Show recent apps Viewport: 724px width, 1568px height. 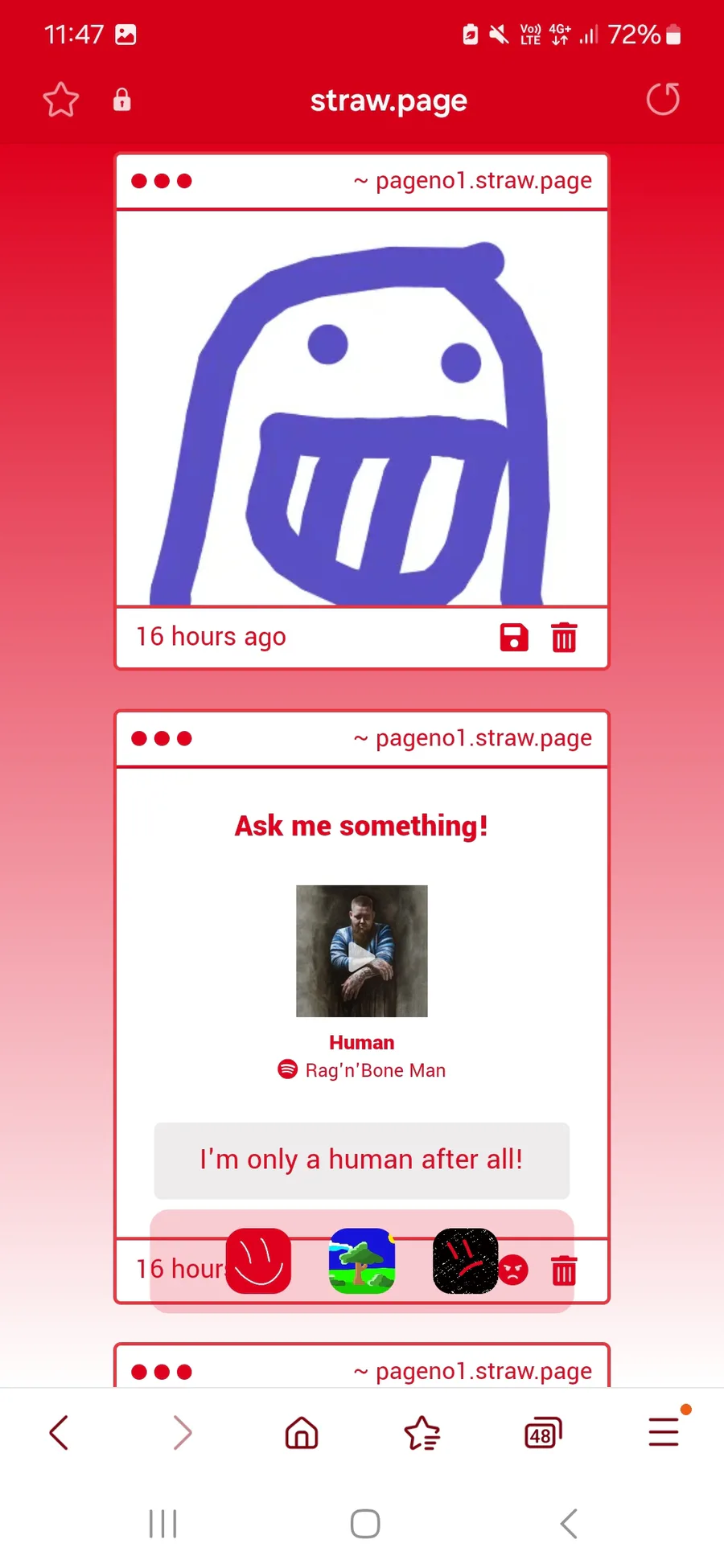coord(162,1524)
